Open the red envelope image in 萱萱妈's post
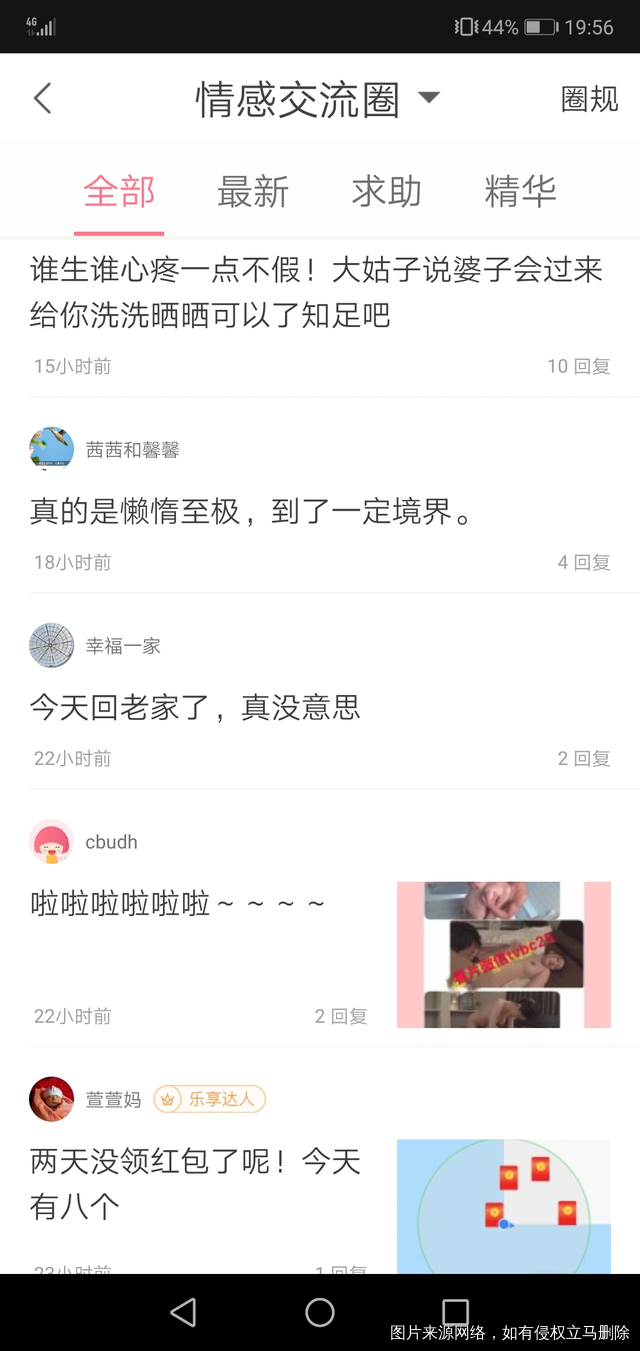Viewport: 640px width, 1351px height. (503, 1205)
